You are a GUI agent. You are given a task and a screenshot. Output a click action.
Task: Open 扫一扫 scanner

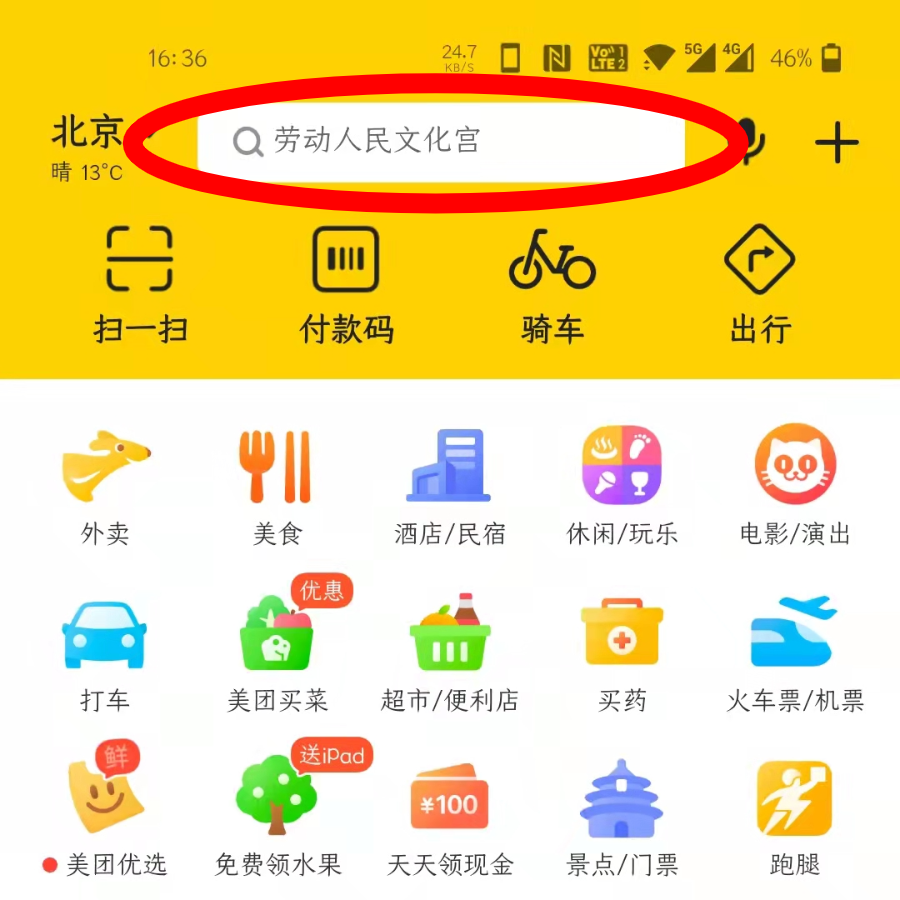pos(140,283)
